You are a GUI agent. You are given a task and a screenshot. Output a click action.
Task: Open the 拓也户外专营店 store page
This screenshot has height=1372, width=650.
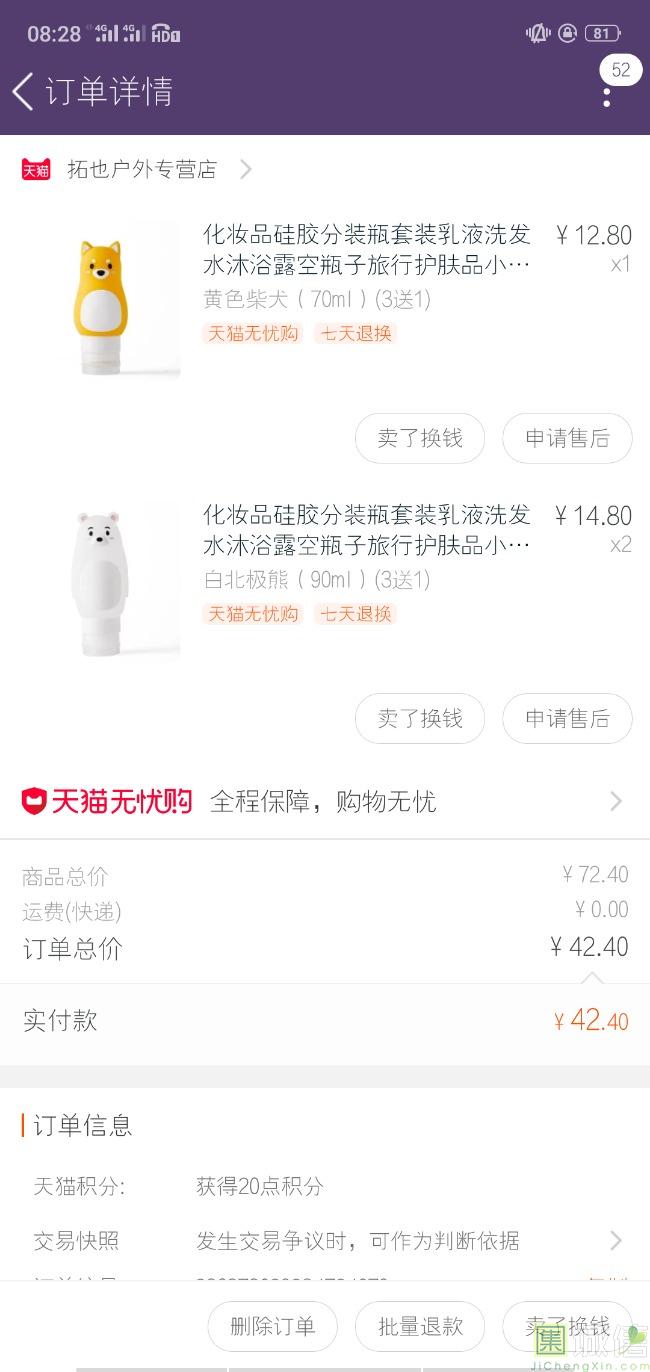point(142,170)
